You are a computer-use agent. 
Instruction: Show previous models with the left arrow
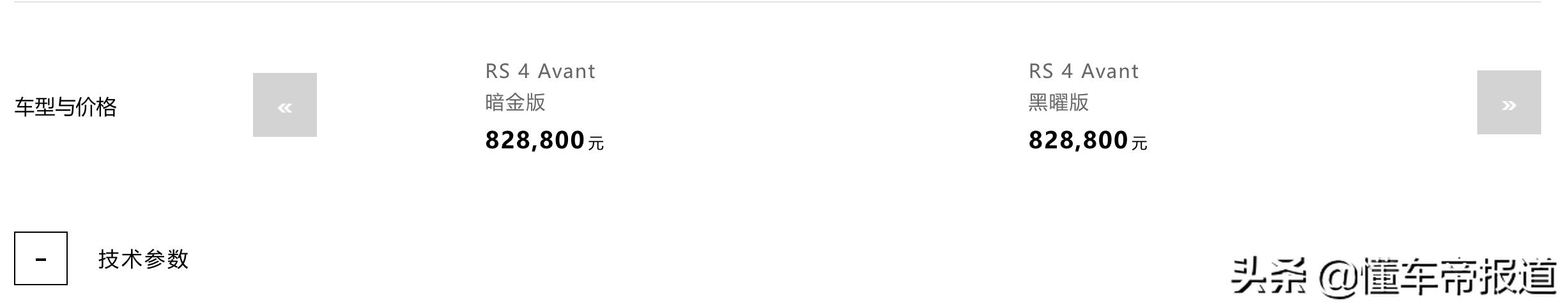(x=284, y=105)
